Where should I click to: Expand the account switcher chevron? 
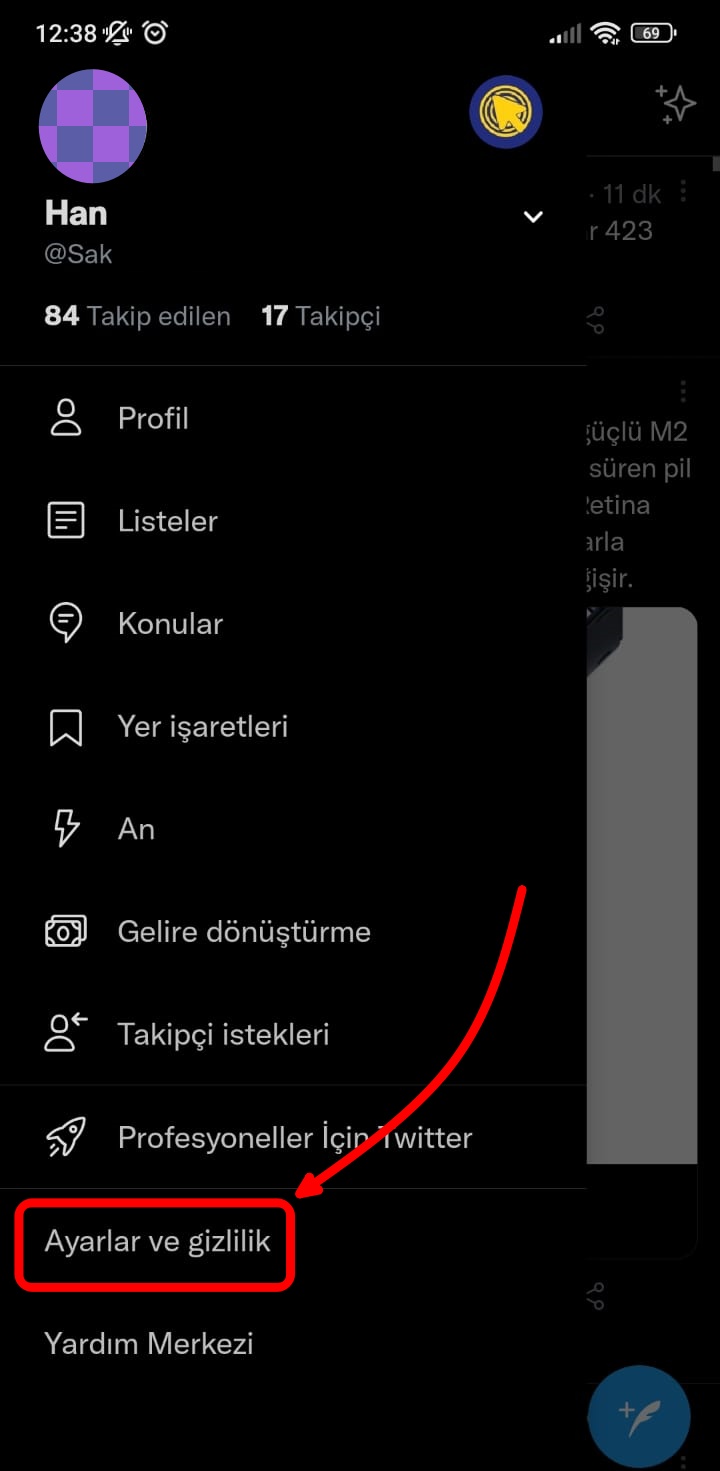(534, 216)
